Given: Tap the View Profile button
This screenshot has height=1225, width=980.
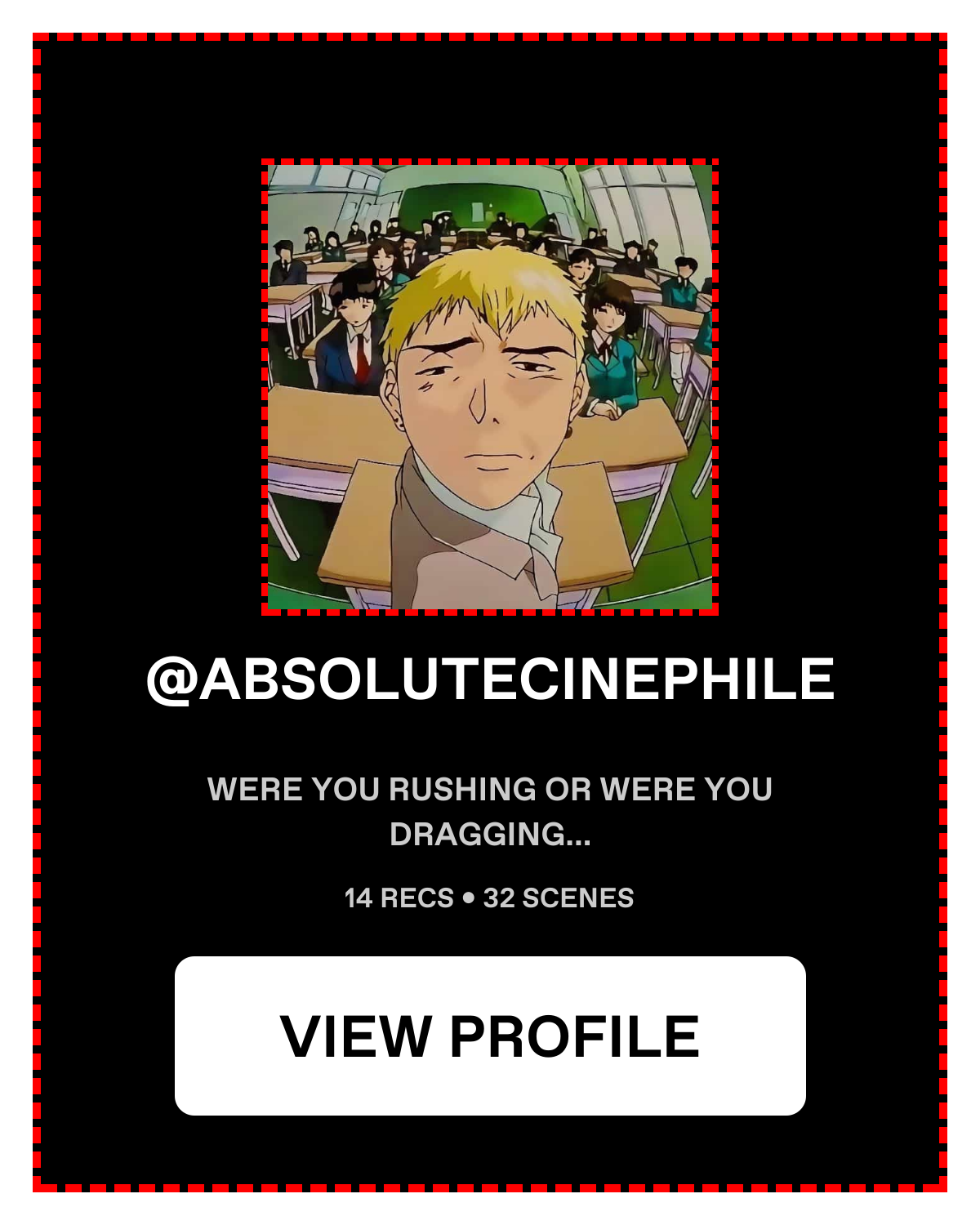Looking at the screenshot, I should 490,1036.
